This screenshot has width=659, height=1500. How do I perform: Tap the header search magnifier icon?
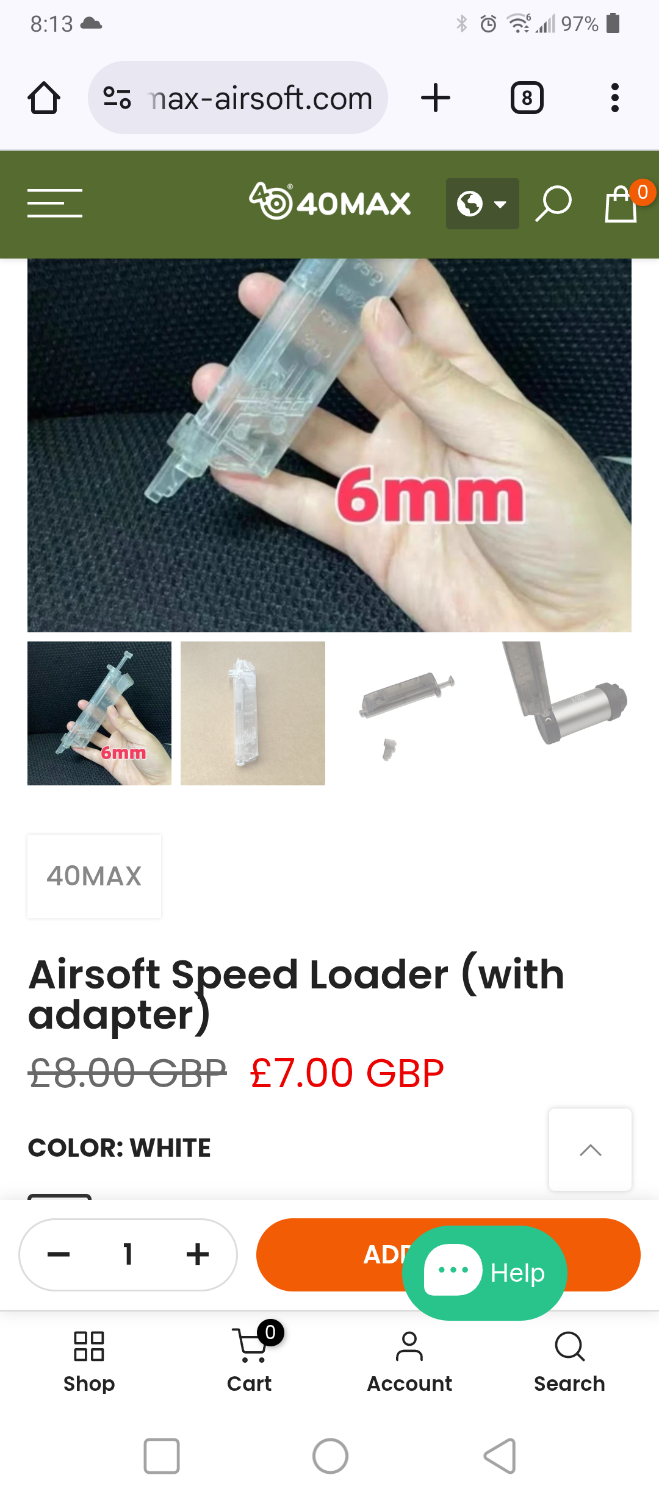(553, 204)
